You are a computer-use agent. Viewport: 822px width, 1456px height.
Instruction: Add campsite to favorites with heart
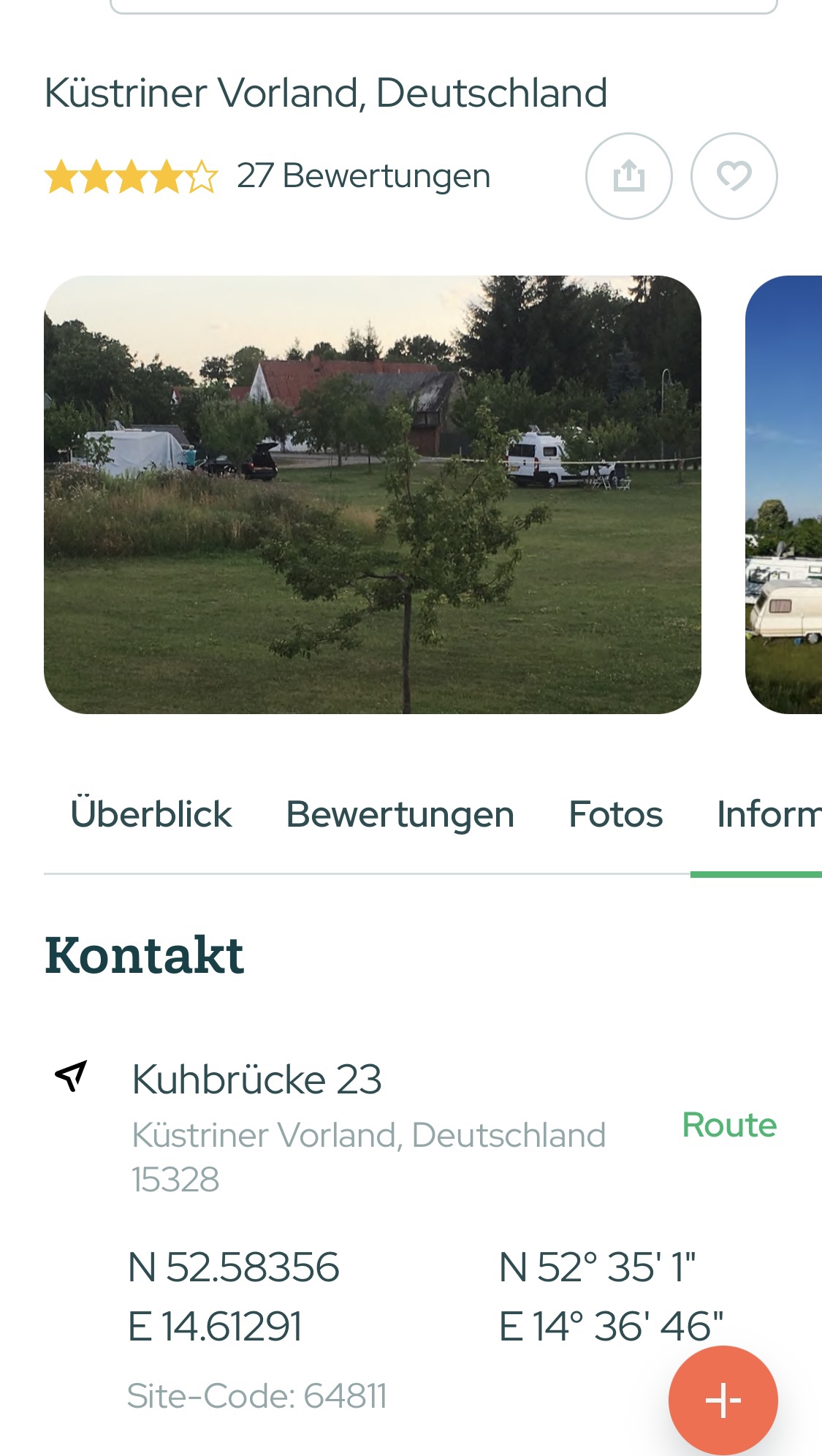point(734,176)
